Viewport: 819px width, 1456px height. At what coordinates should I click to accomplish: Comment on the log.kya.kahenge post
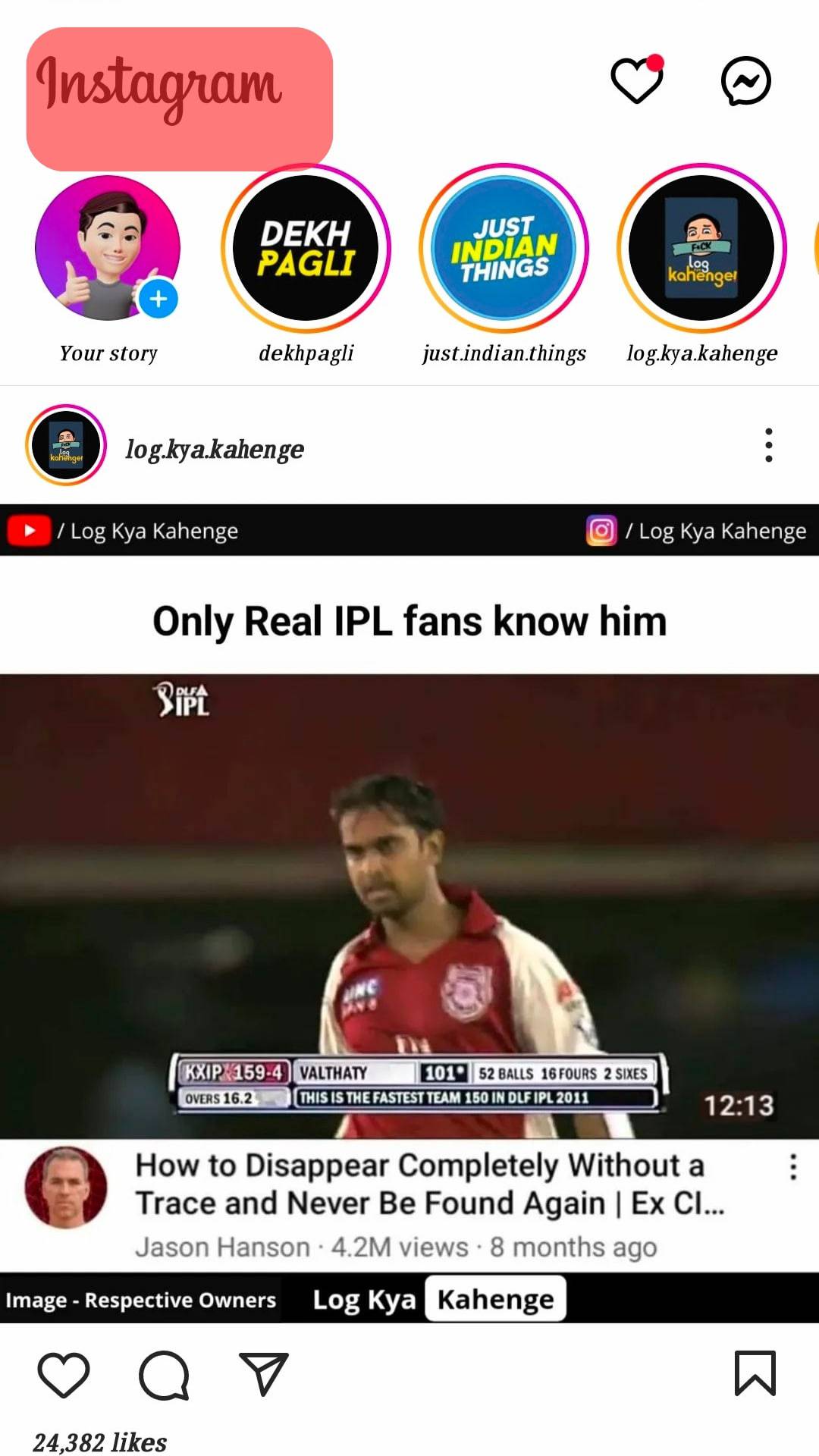pos(164,1373)
